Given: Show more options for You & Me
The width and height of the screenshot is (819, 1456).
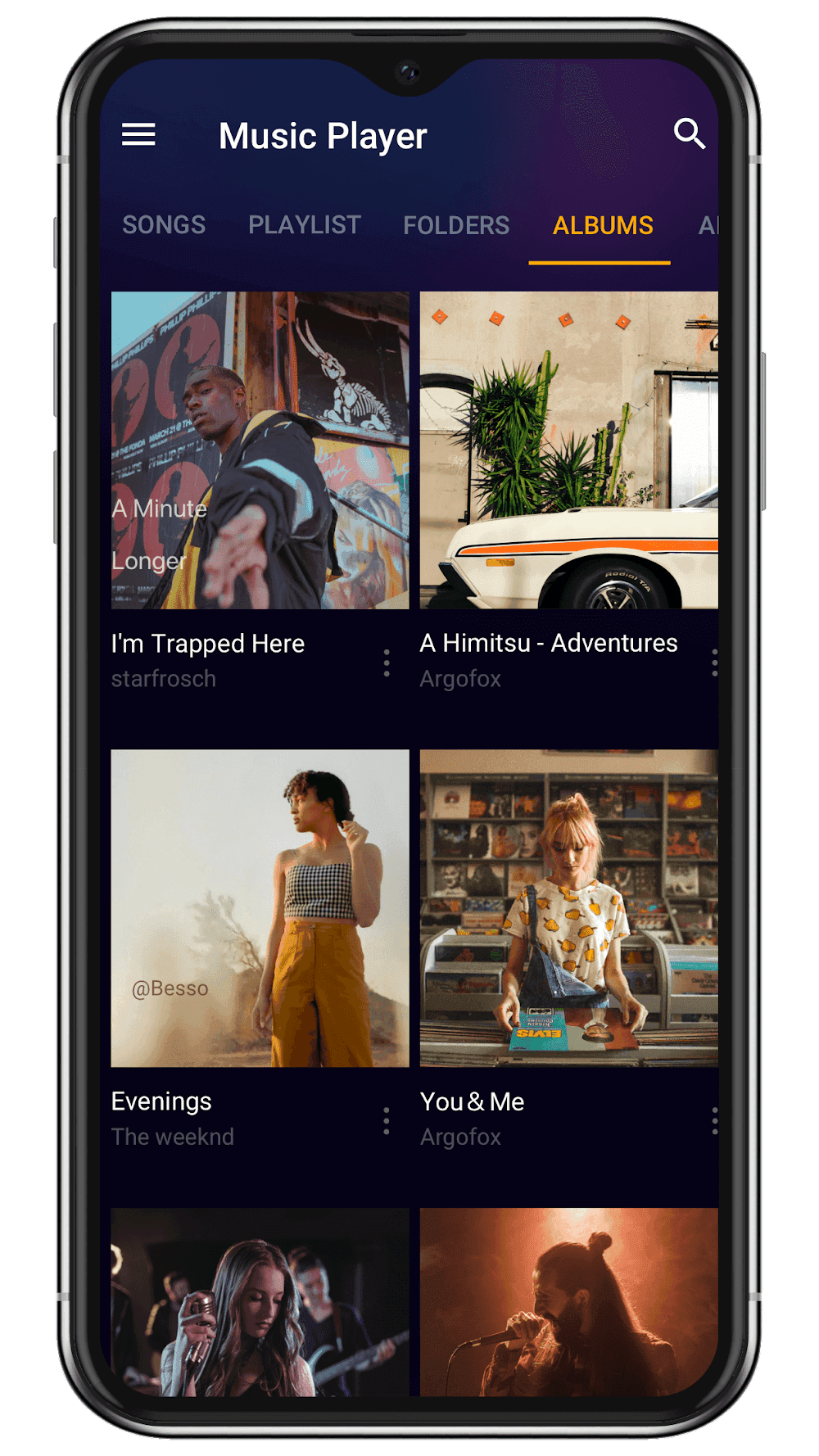Looking at the screenshot, I should click(713, 1120).
